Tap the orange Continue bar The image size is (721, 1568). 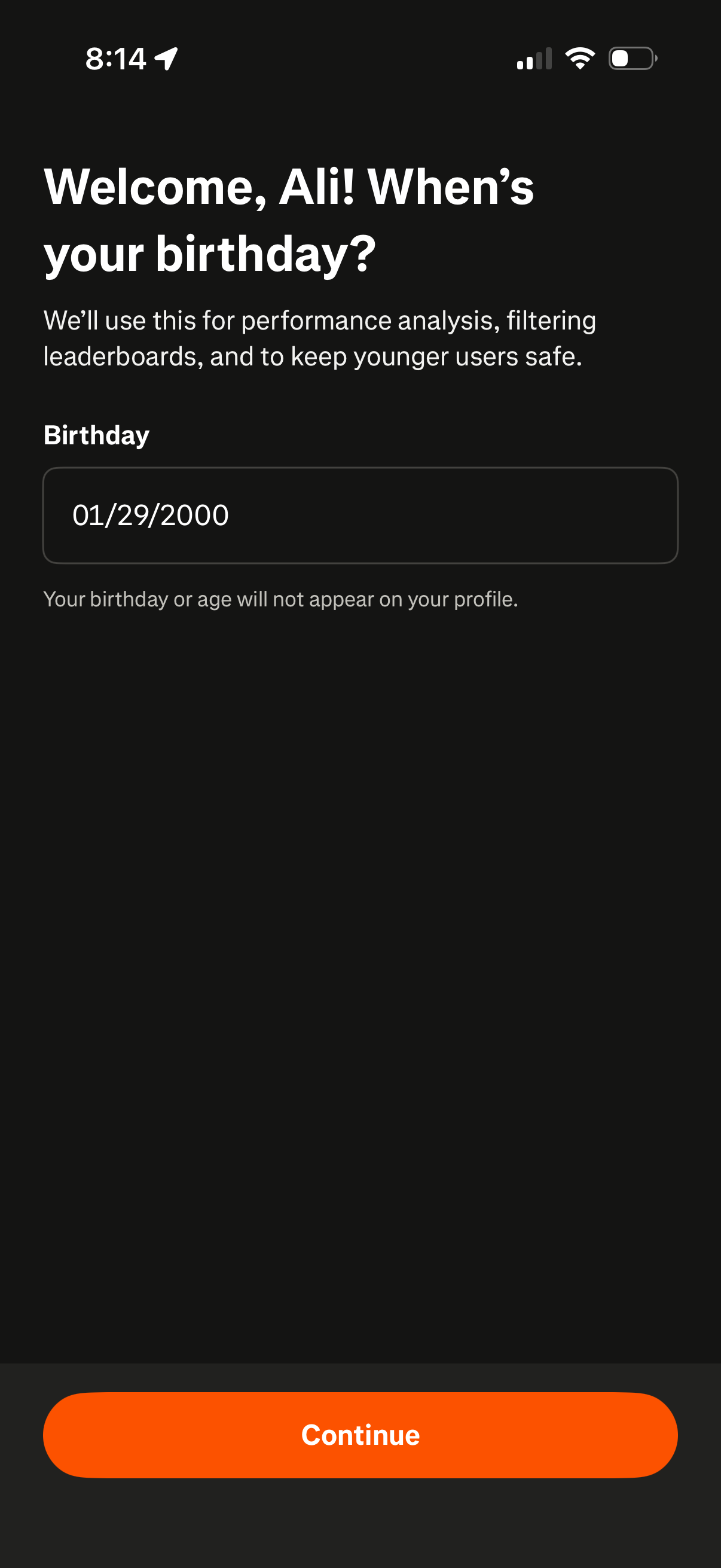360,1435
